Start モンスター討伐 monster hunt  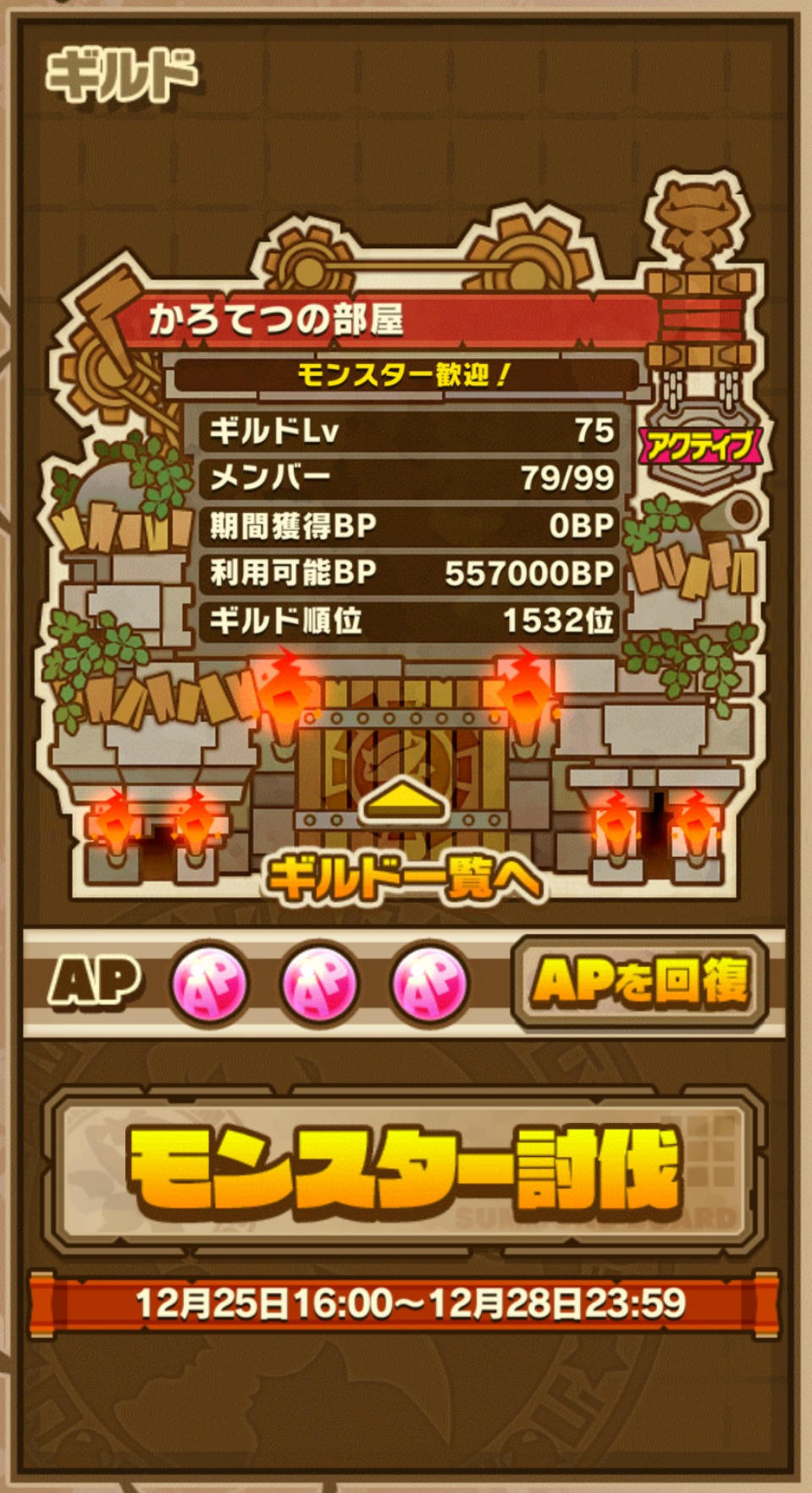[404, 1170]
